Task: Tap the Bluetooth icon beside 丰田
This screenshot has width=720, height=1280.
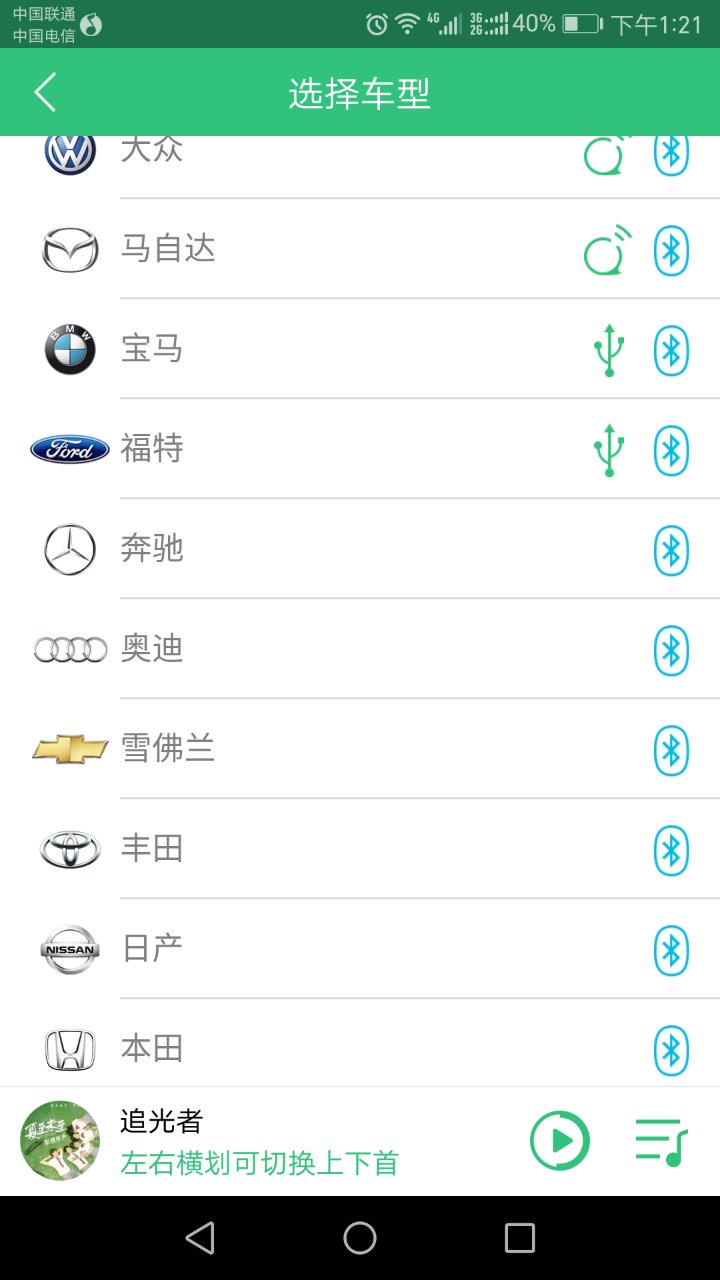Action: (x=671, y=848)
